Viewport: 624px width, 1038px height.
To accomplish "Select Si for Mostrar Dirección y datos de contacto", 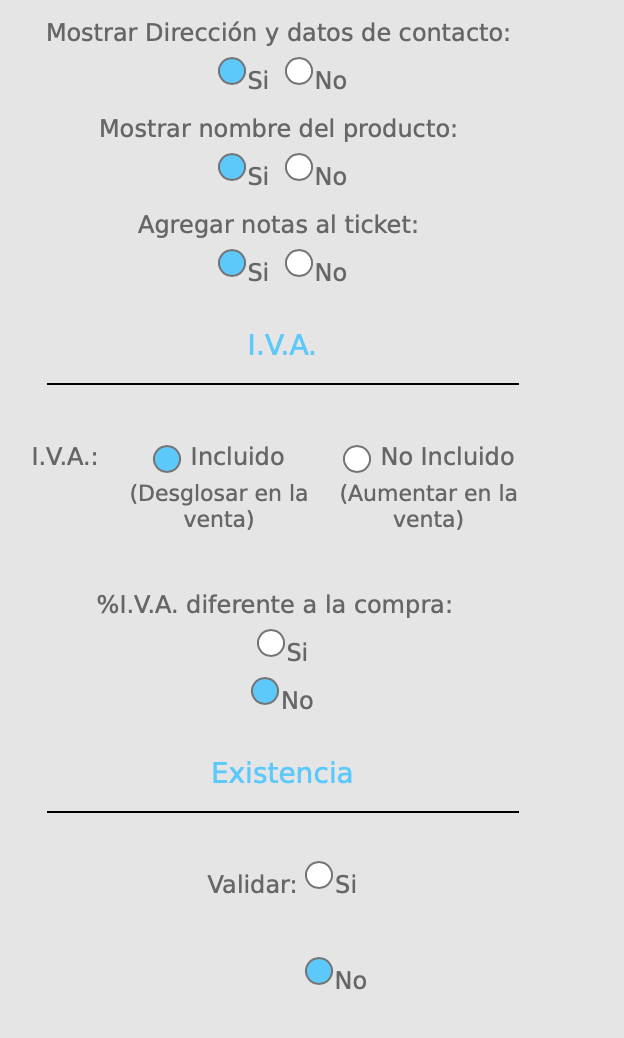I will pyautogui.click(x=232, y=72).
